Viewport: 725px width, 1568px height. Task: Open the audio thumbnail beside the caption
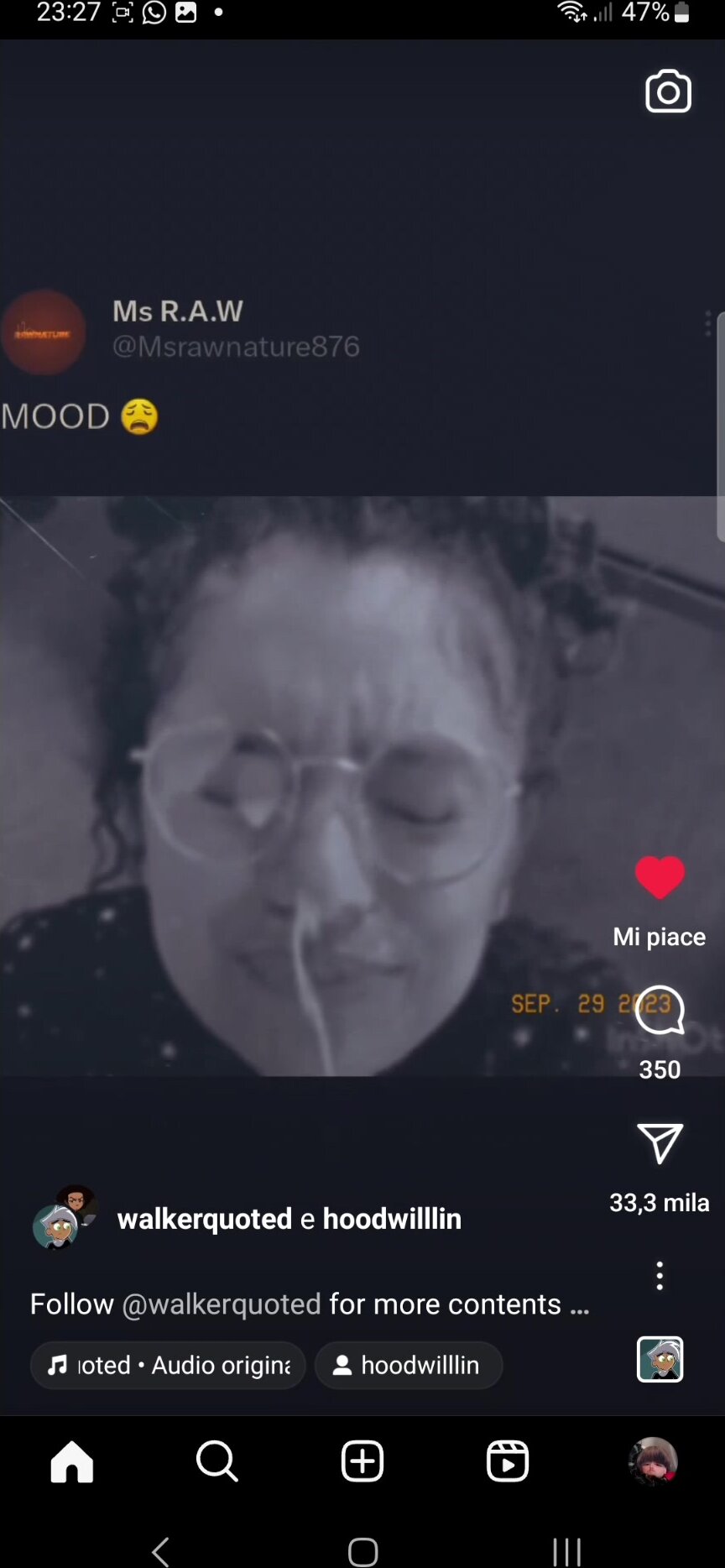(x=660, y=1359)
